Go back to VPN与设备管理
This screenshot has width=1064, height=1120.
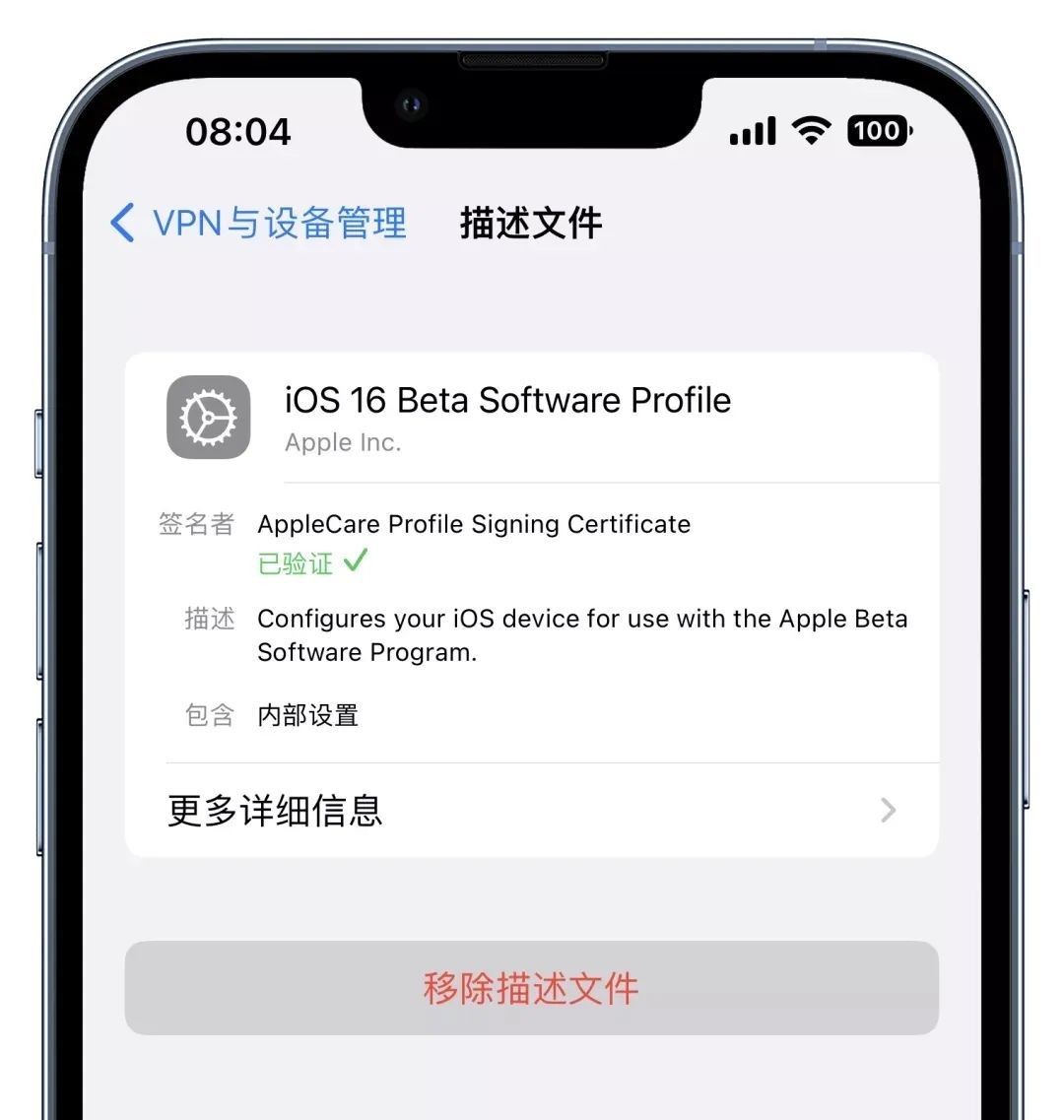(x=258, y=223)
